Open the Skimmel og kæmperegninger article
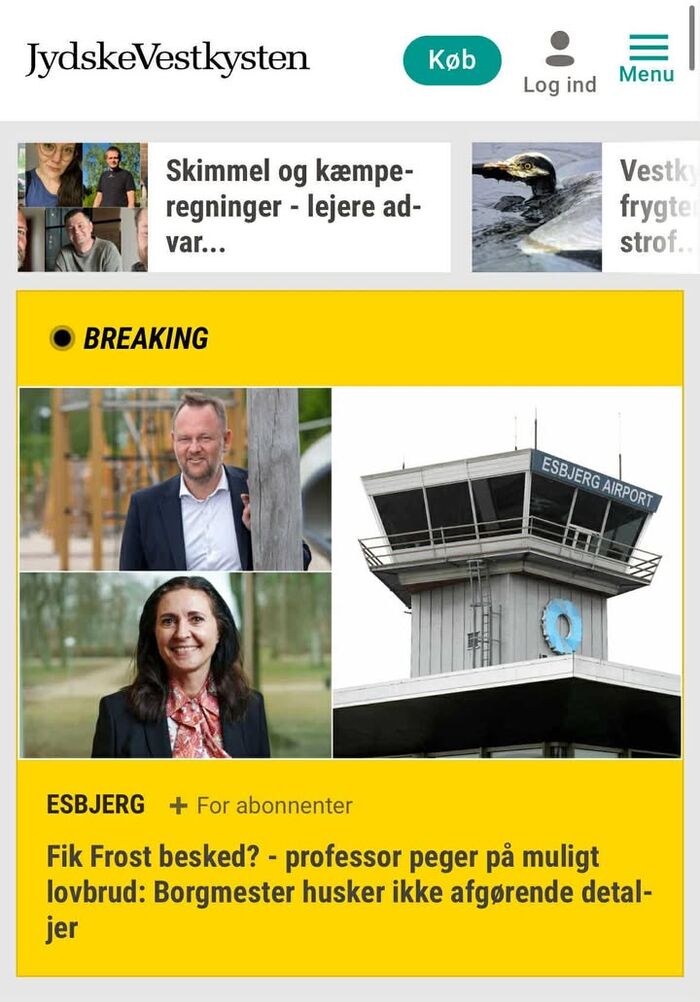Viewport: 700px width, 1002px height. coord(293,207)
